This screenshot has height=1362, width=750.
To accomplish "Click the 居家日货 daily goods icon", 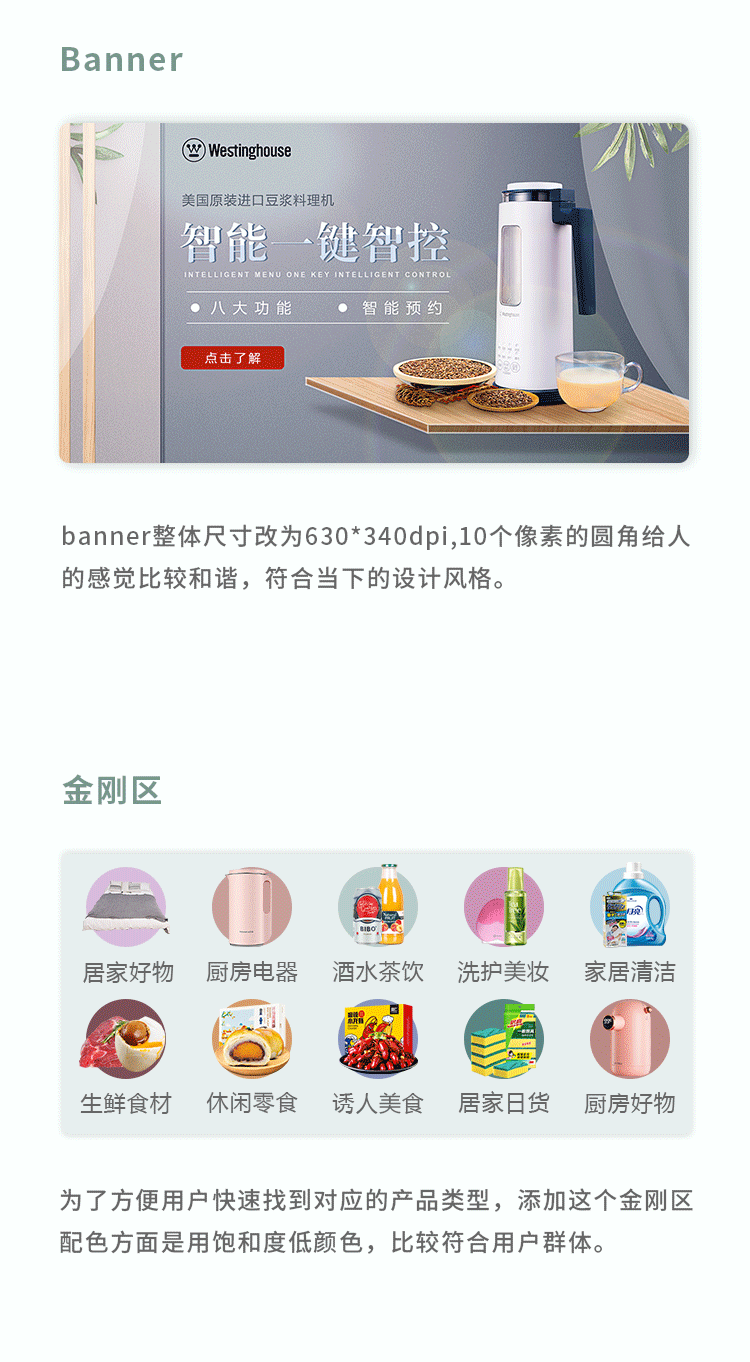I will (503, 1040).
